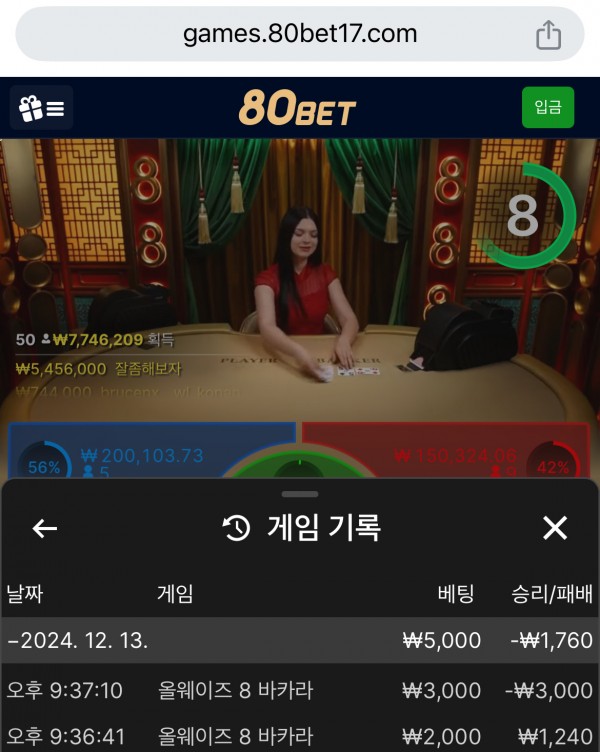The image size is (600, 752).
Task: Tap the browser address bar
Action: tap(299, 34)
